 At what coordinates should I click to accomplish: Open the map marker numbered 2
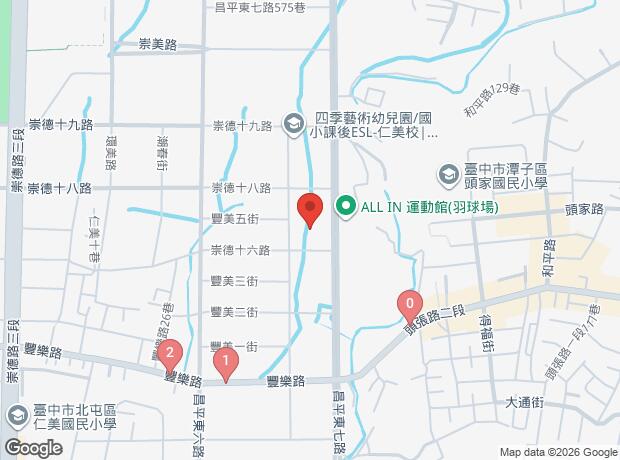(170, 353)
